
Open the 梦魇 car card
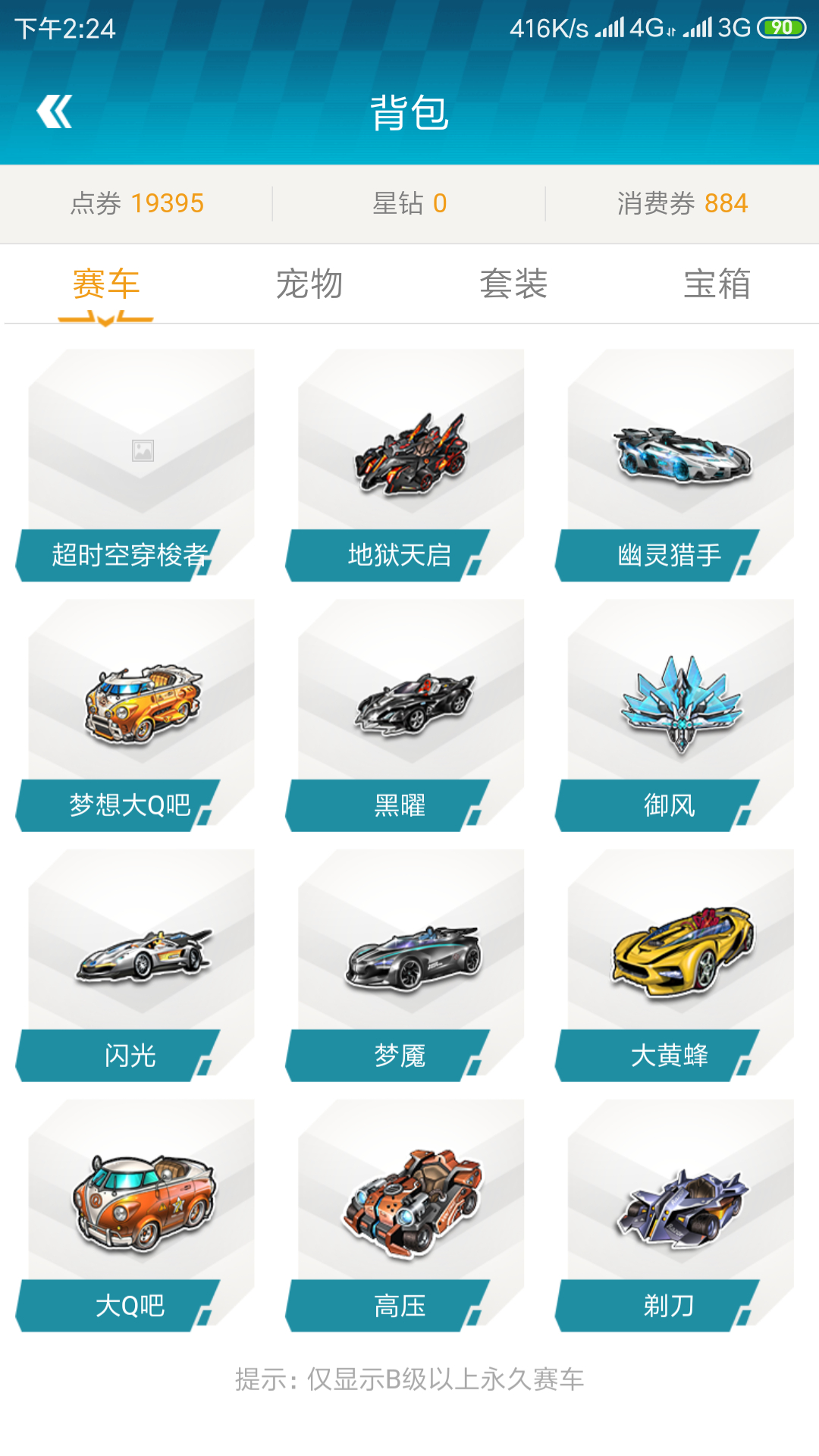pyautogui.click(x=406, y=965)
